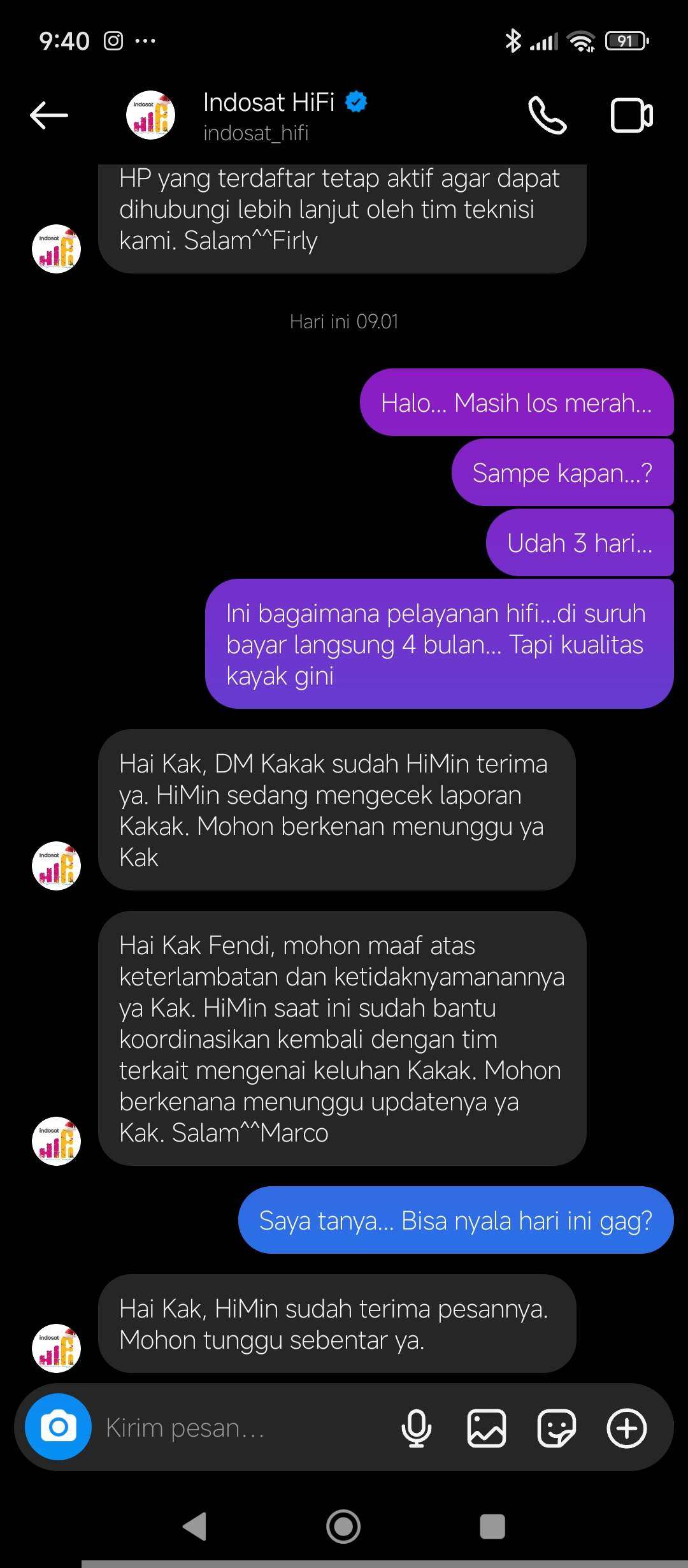Open more options with the plus icon
Image resolution: width=688 pixels, height=1568 pixels.
627,1428
